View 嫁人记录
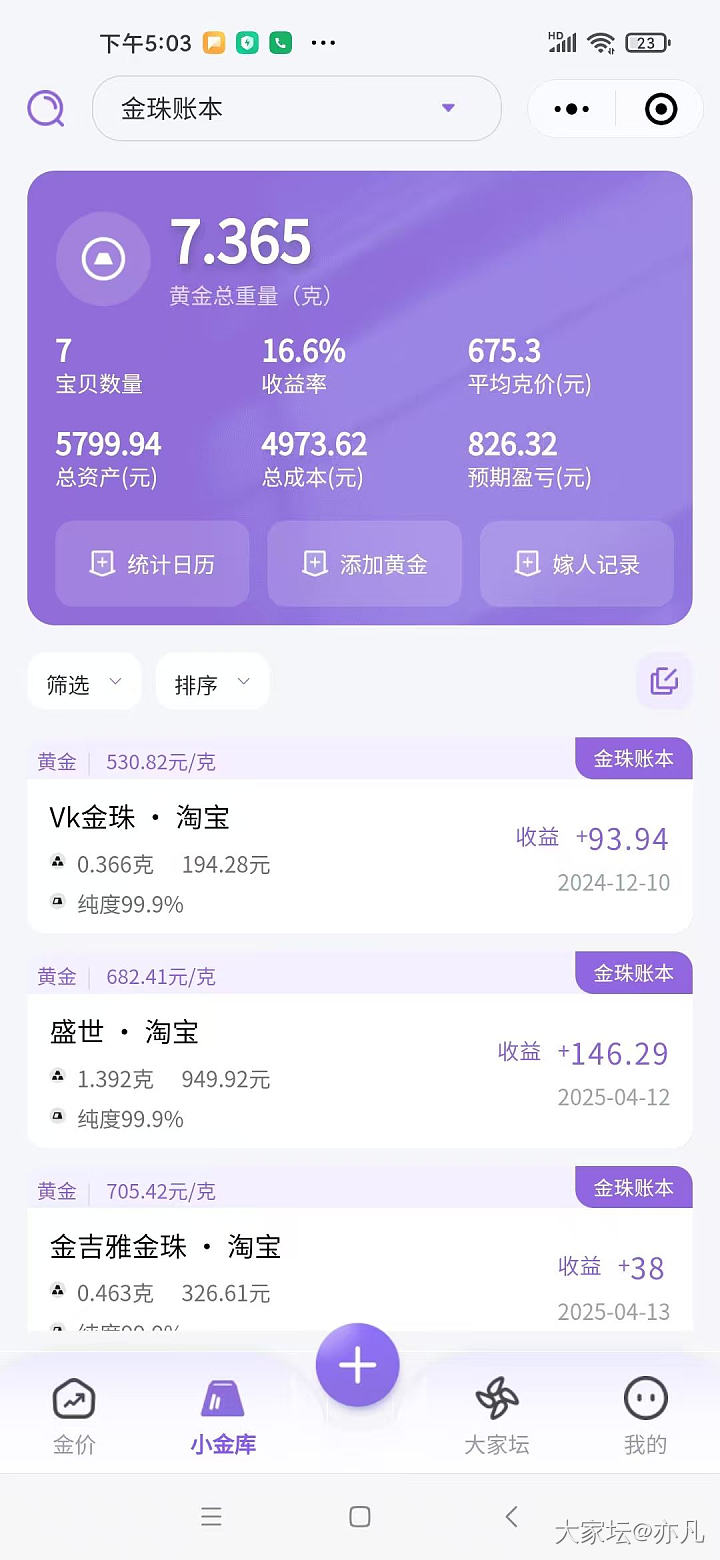This screenshot has width=720, height=1560. click(x=577, y=564)
